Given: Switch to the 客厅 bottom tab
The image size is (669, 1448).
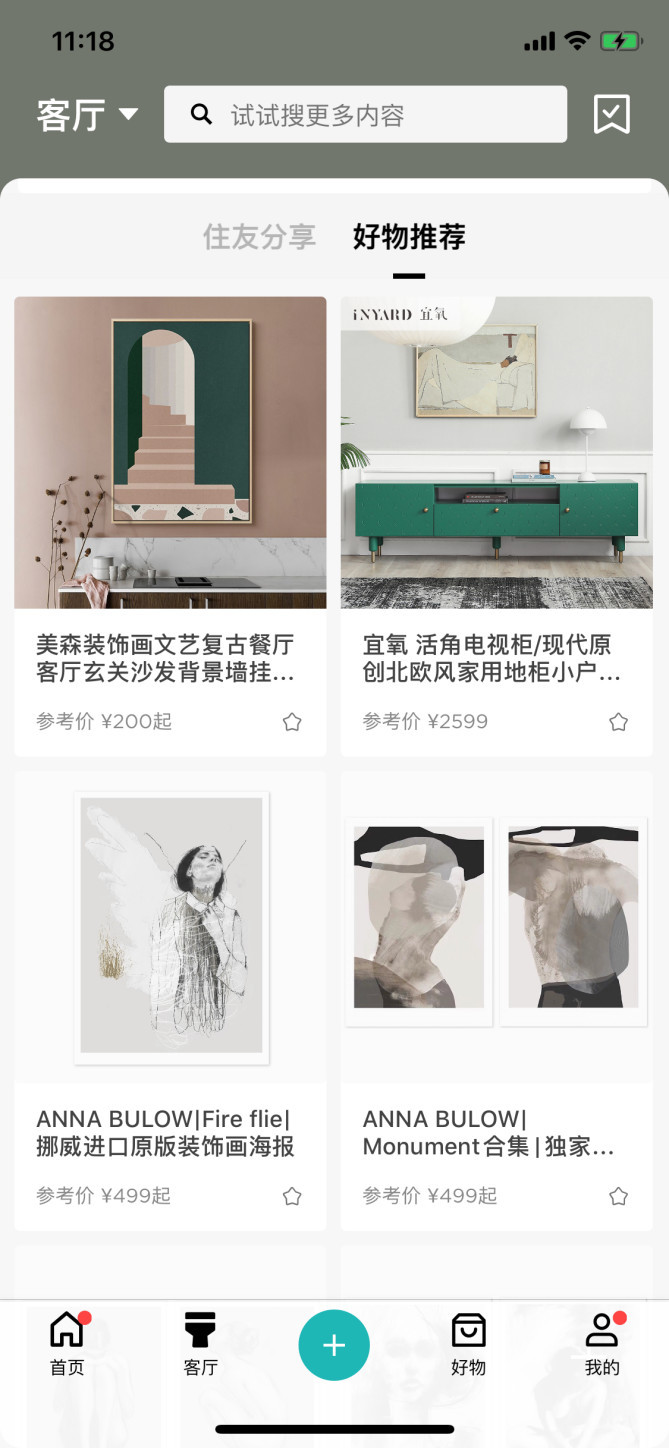Looking at the screenshot, I should click(x=200, y=1345).
